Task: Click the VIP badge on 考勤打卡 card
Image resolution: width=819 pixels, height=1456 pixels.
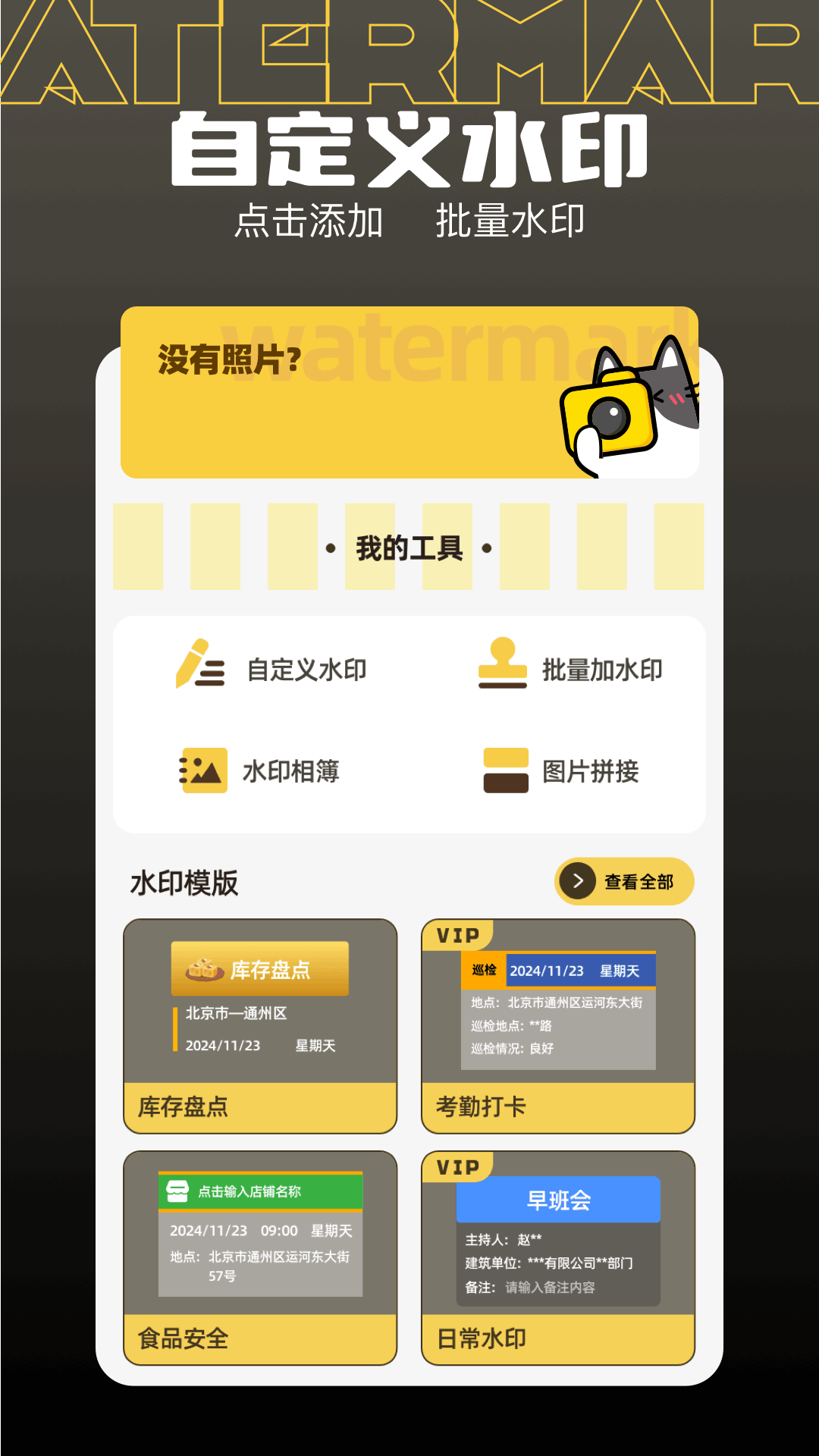Action: coord(456,936)
